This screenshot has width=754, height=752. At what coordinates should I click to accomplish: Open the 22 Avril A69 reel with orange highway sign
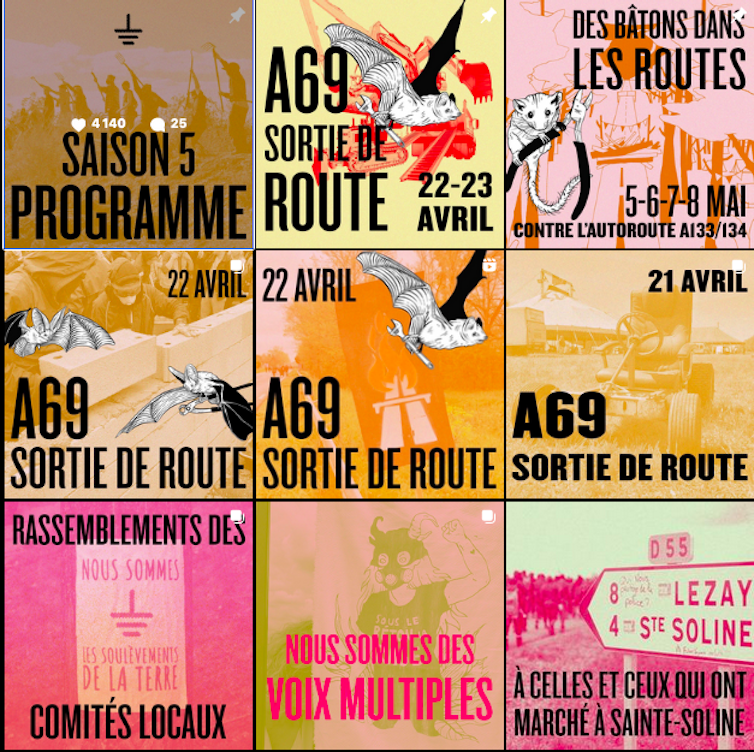[x=379, y=375]
